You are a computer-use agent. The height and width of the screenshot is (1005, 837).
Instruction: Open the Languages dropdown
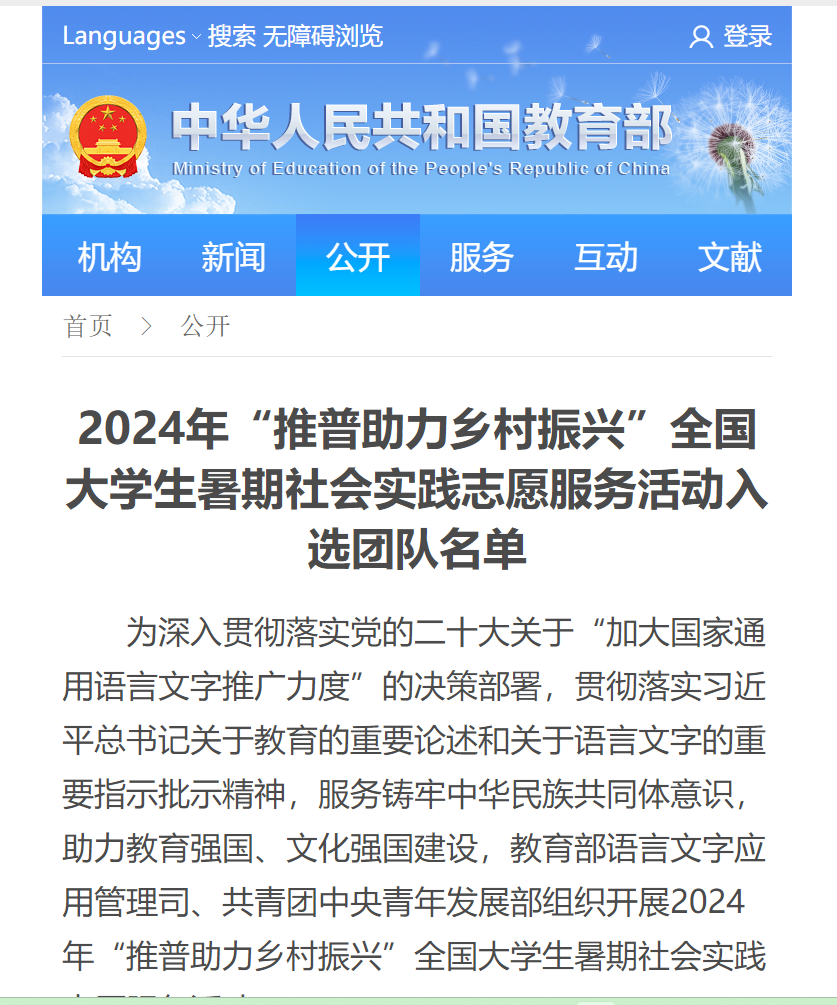130,37
